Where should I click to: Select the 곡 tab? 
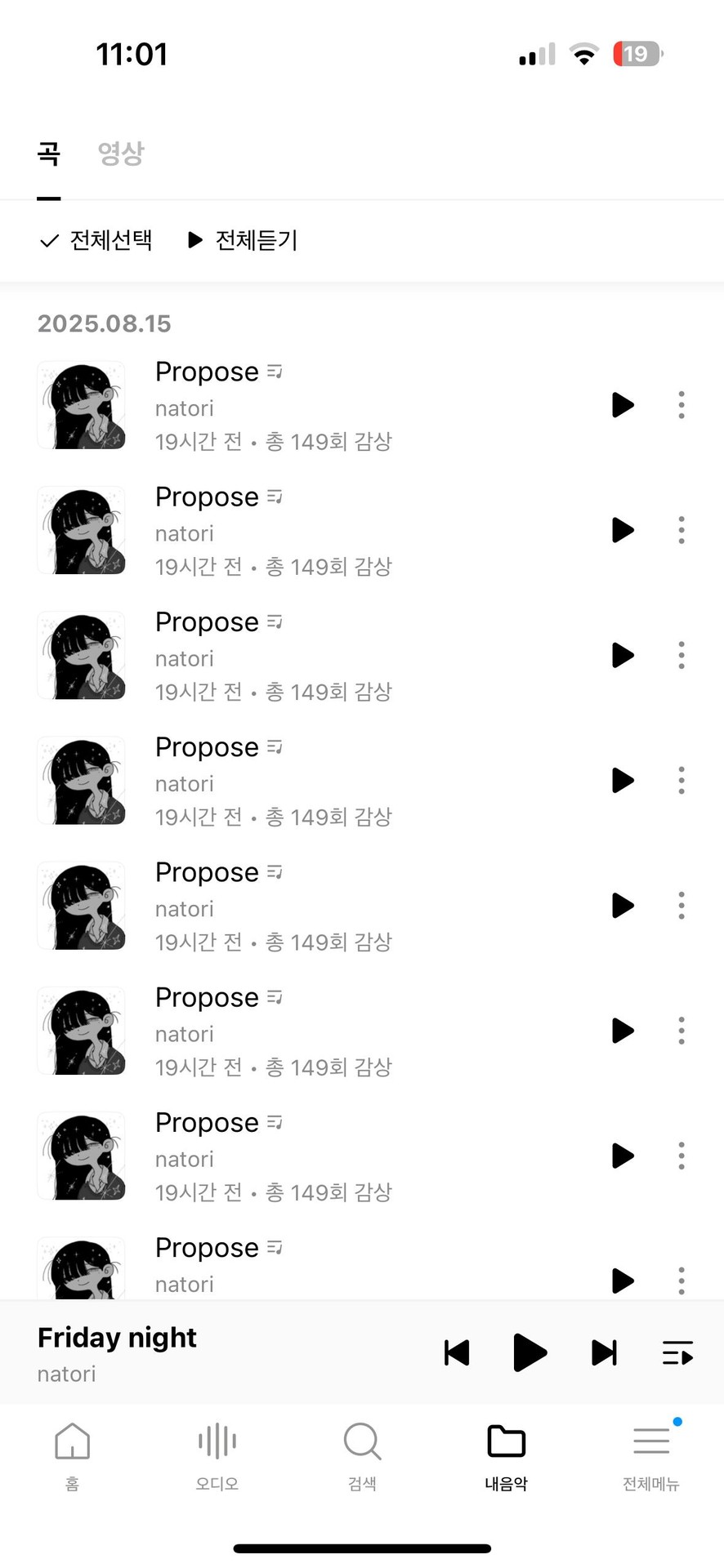pos(48,152)
